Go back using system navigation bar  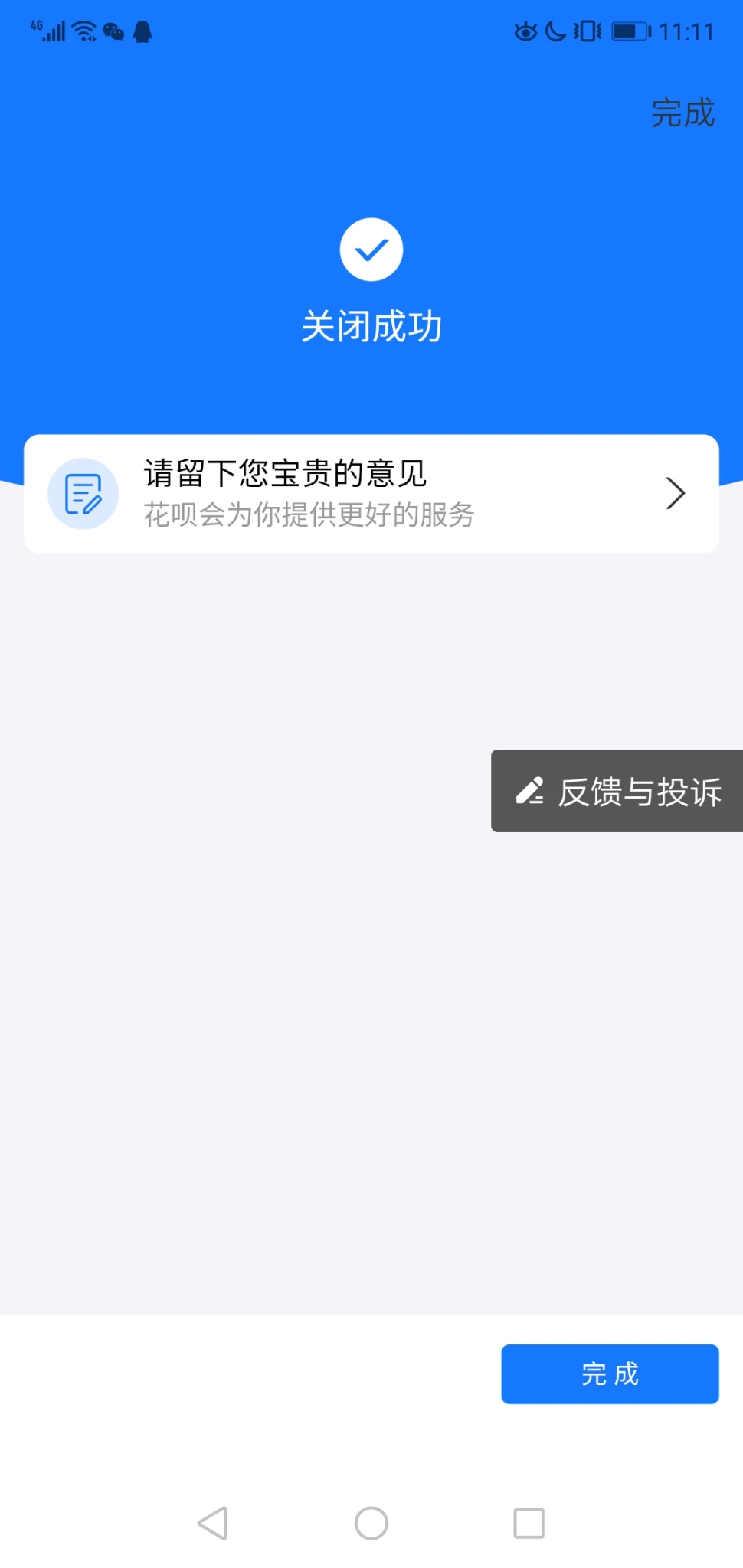[x=213, y=1523]
